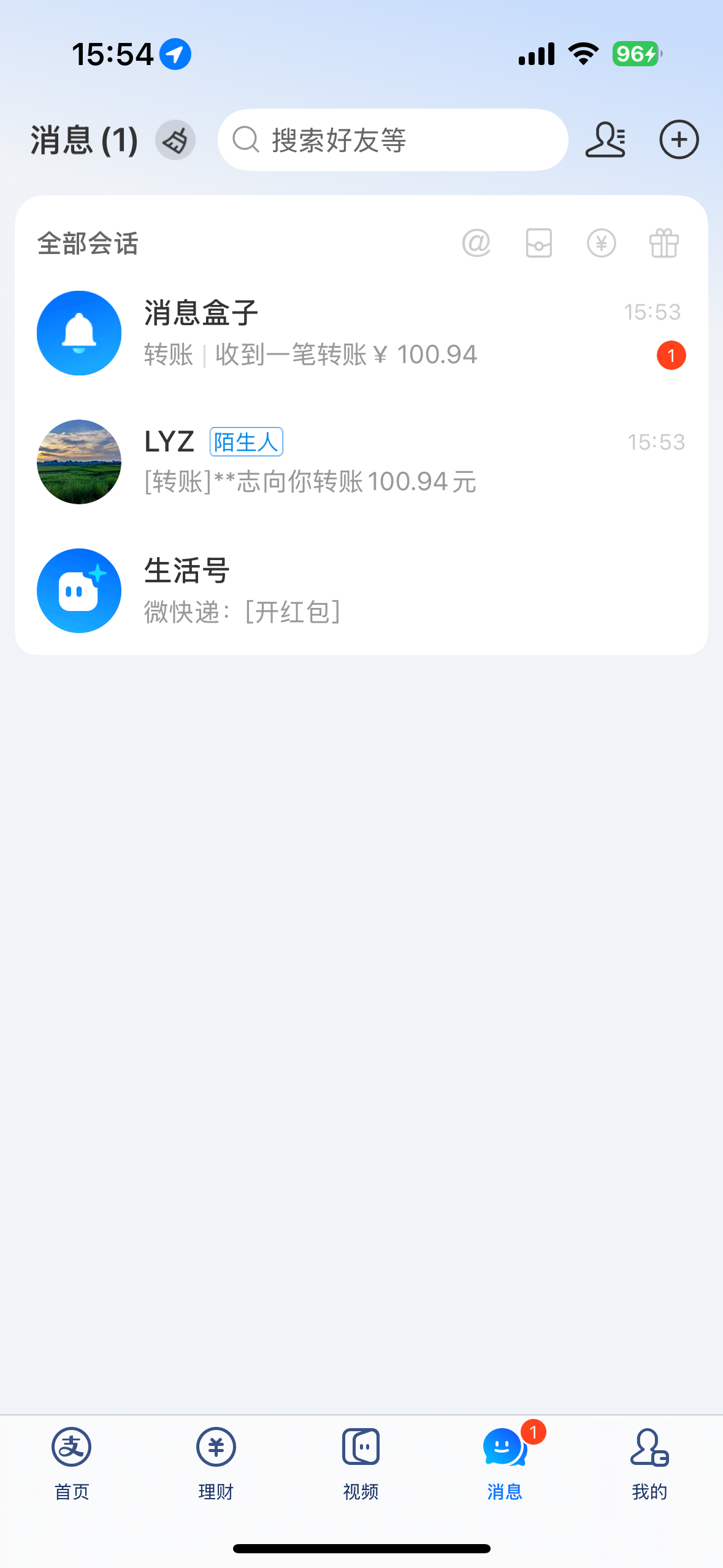Open the 搜索好友等 search box

392,140
